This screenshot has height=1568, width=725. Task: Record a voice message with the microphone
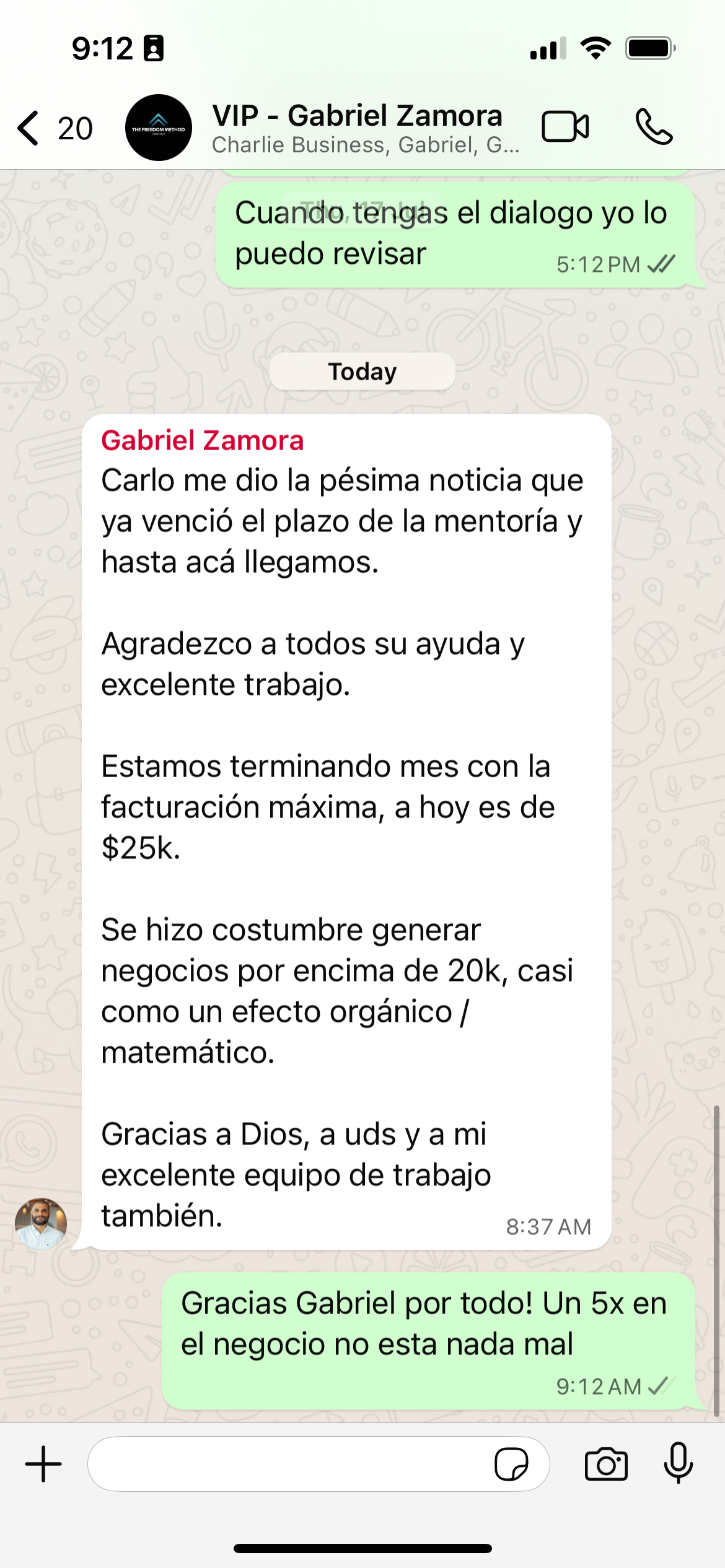click(x=679, y=1463)
